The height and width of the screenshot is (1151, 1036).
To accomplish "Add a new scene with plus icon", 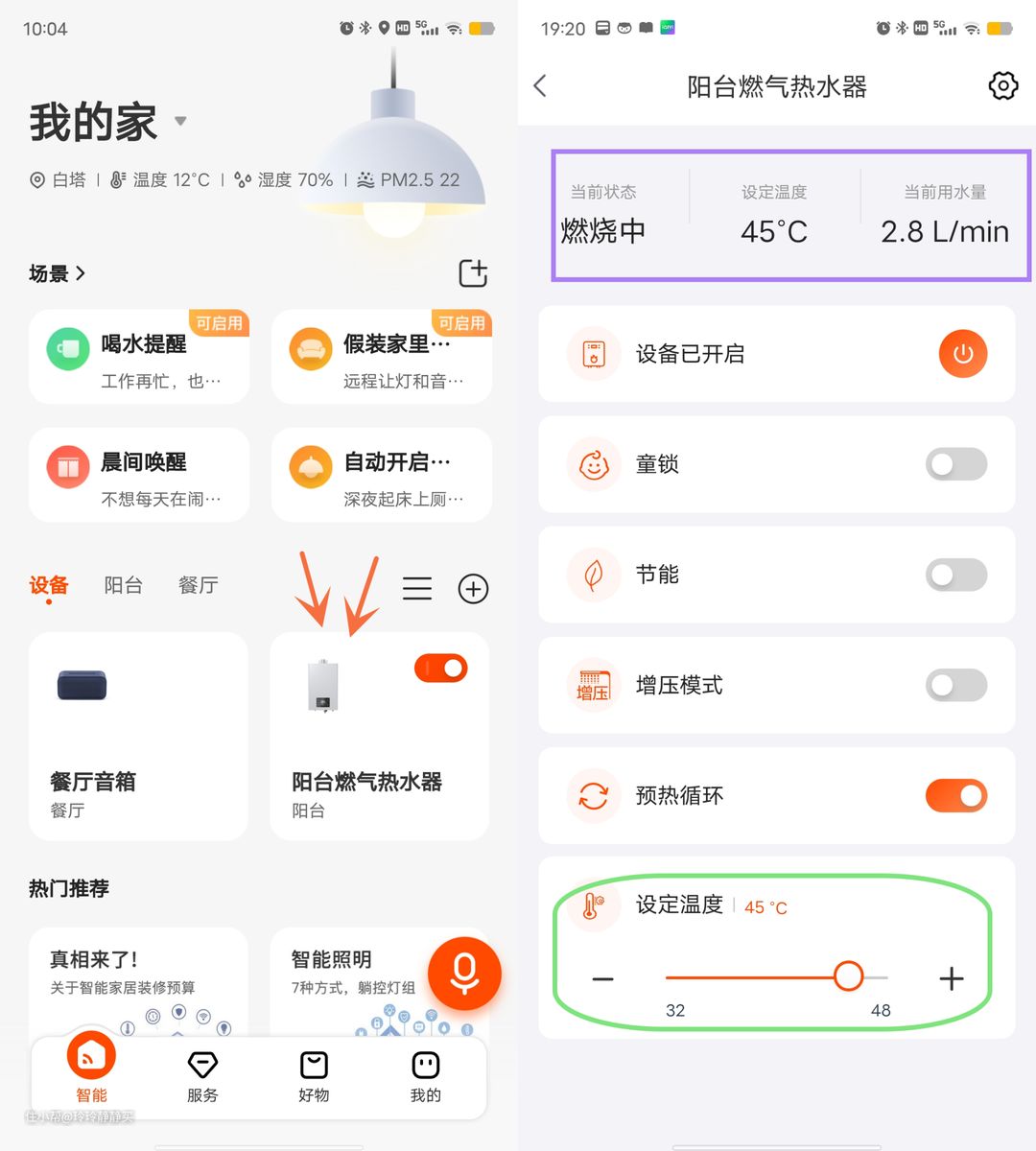I will point(473,273).
